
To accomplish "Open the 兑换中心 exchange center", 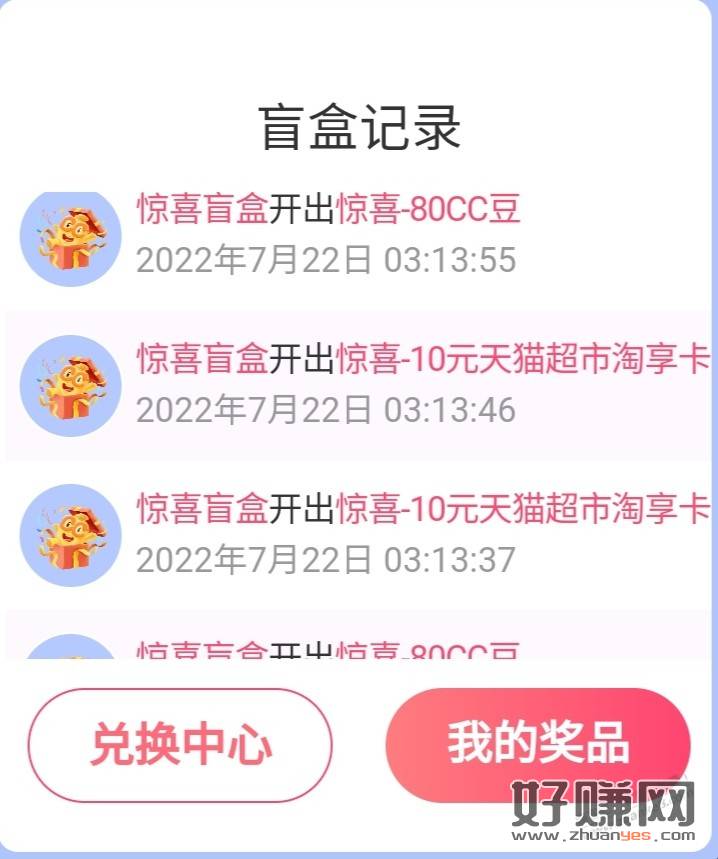I will [x=180, y=745].
